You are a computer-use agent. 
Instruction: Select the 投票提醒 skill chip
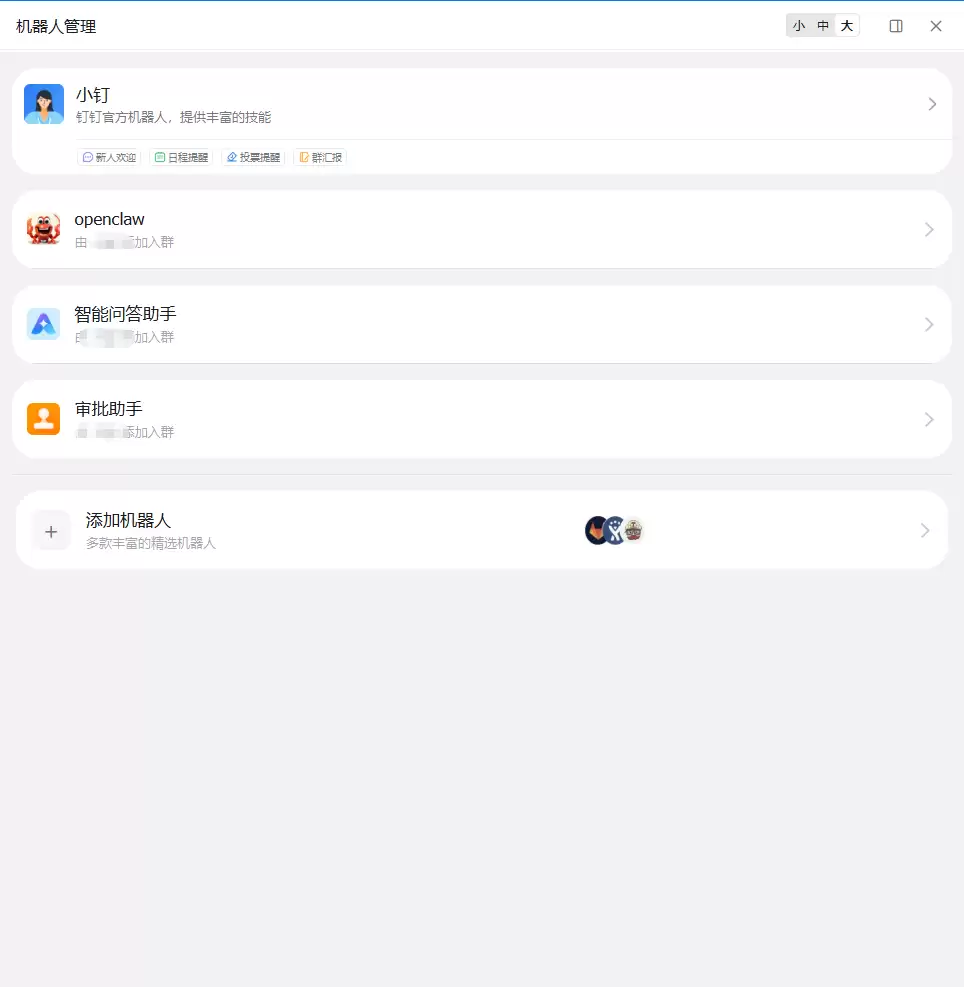tap(253, 158)
